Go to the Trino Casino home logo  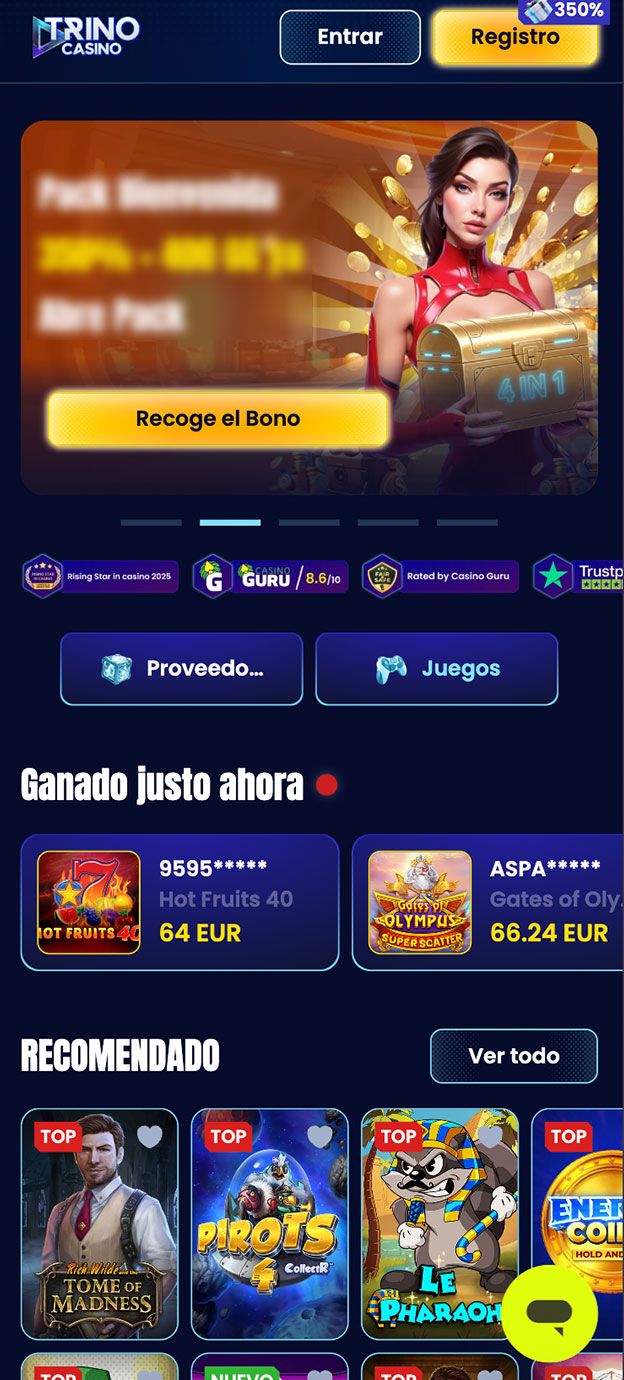pos(86,36)
